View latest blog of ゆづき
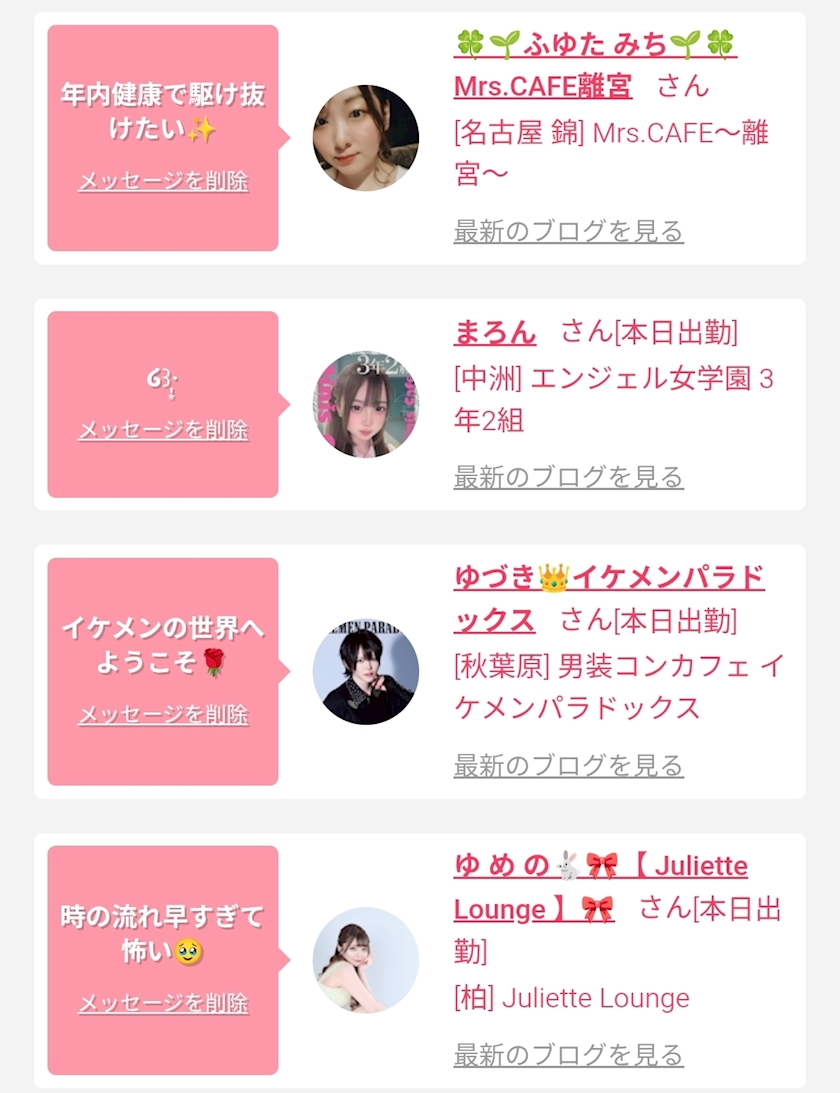This screenshot has width=840, height=1093. click(x=568, y=766)
